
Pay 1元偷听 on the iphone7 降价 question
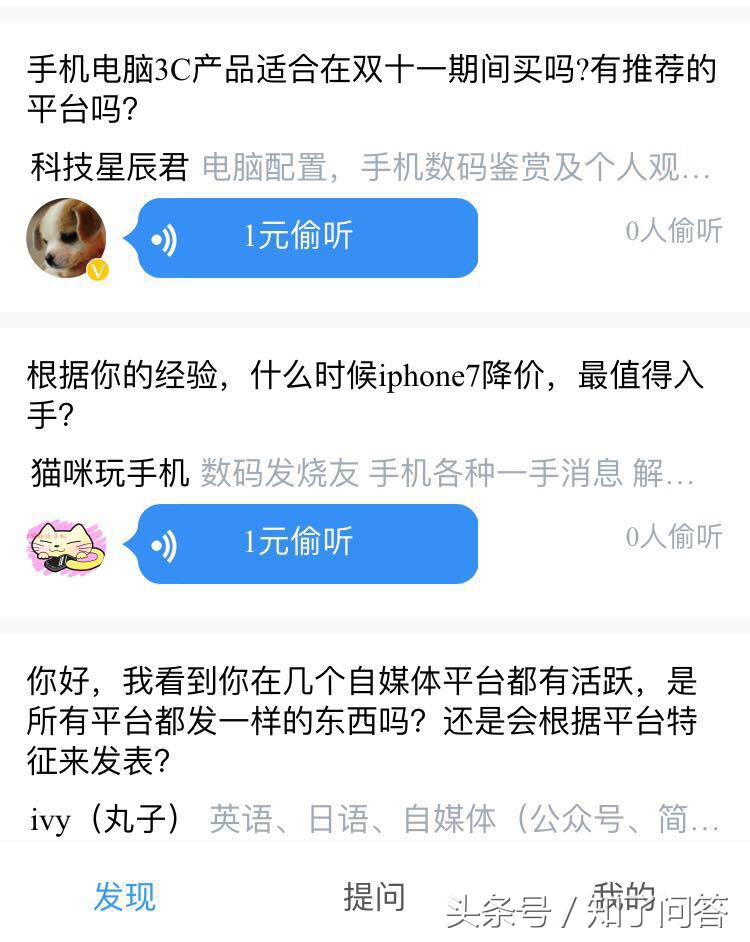(300, 543)
